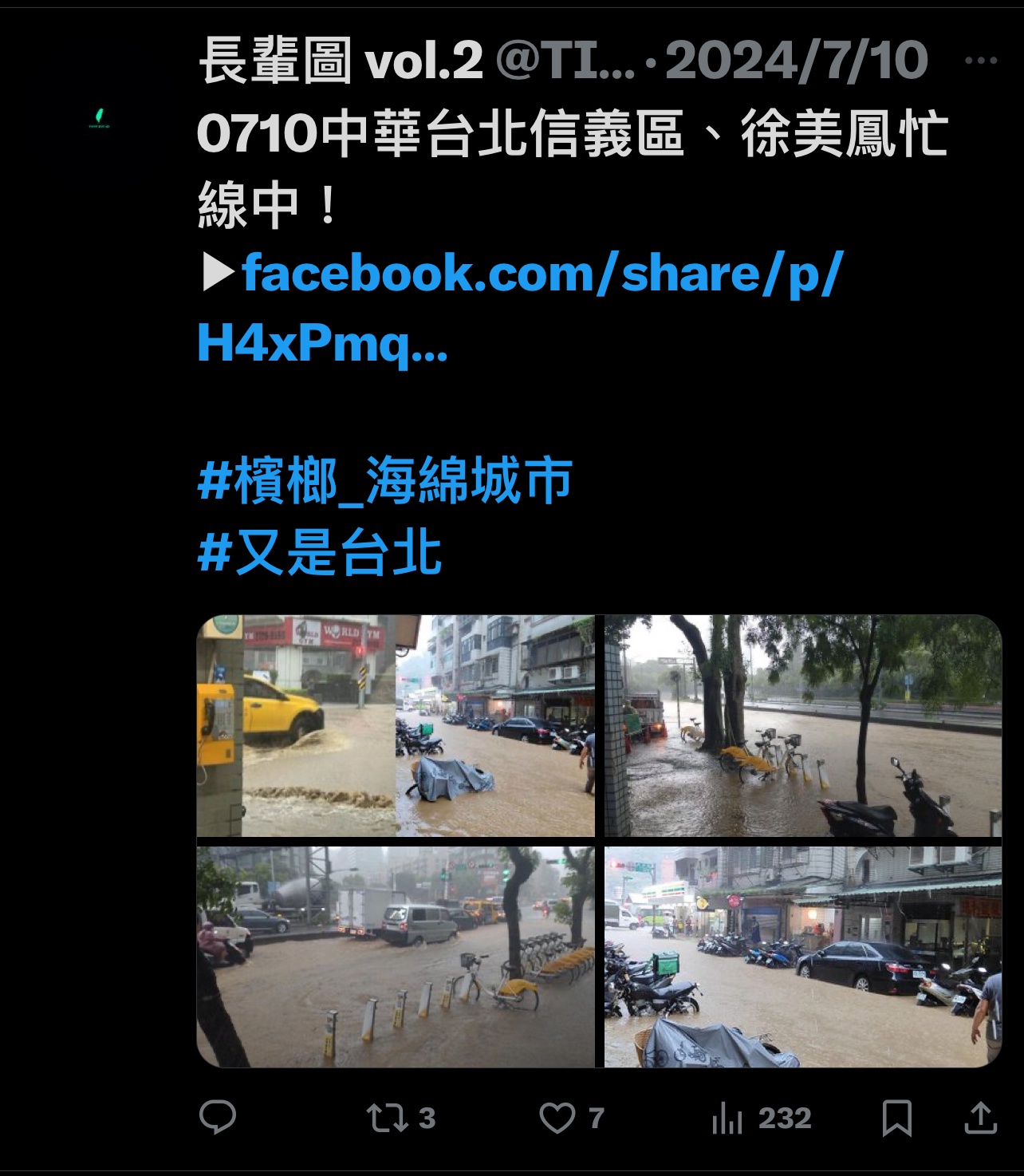Open the tweet's three-dot overflow menu
The image size is (1024, 1176).
980,61
